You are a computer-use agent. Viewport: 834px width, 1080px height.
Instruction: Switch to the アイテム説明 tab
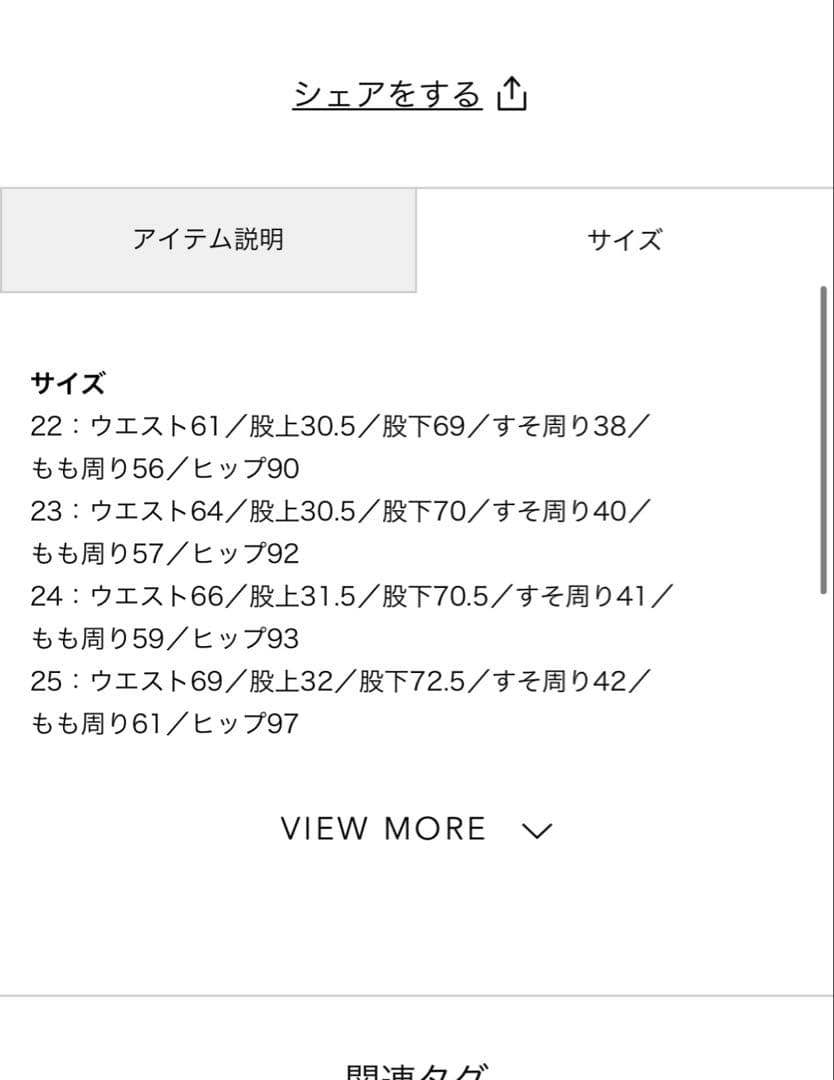[x=208, y=239]
